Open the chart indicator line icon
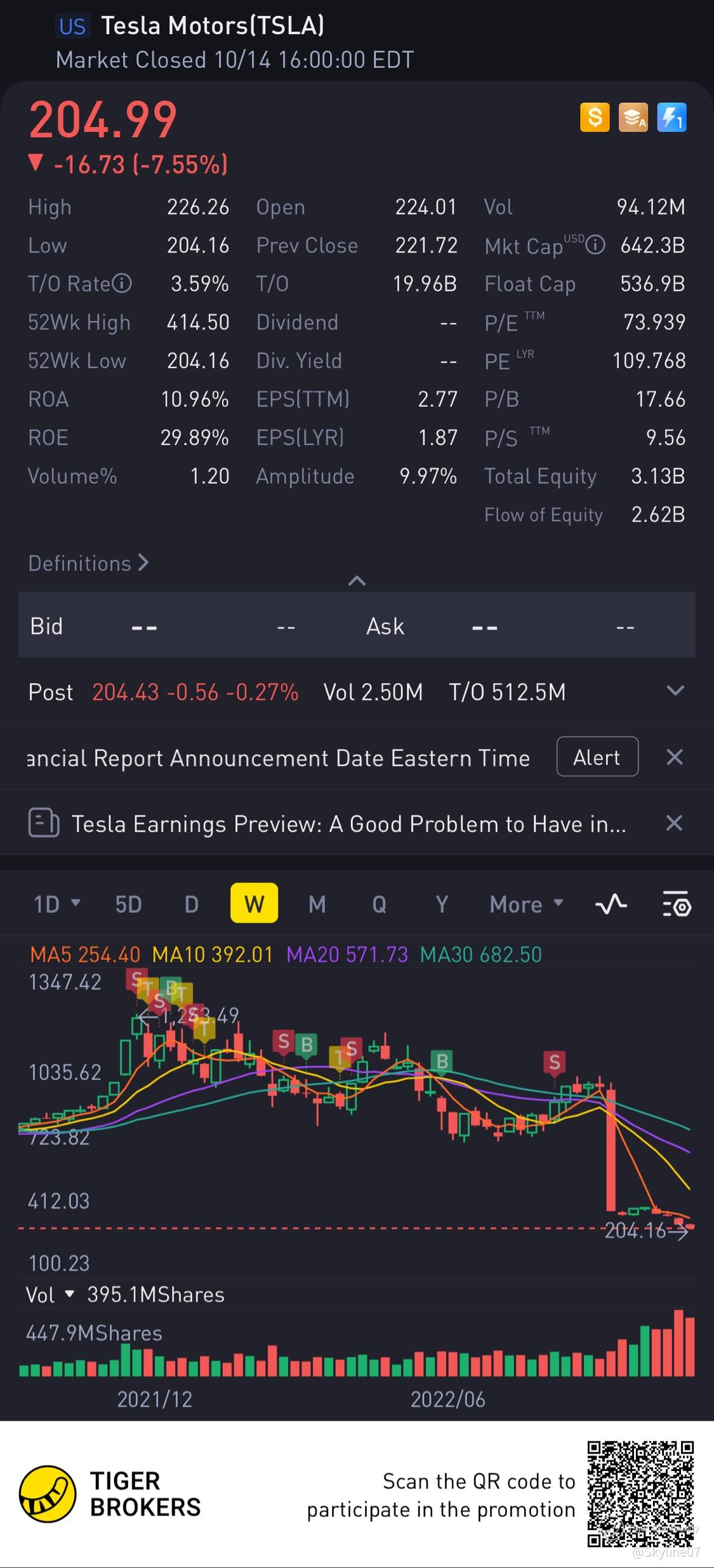This screenshot has height=1568, width=714. pyautogui.click(x=611, y=904)
